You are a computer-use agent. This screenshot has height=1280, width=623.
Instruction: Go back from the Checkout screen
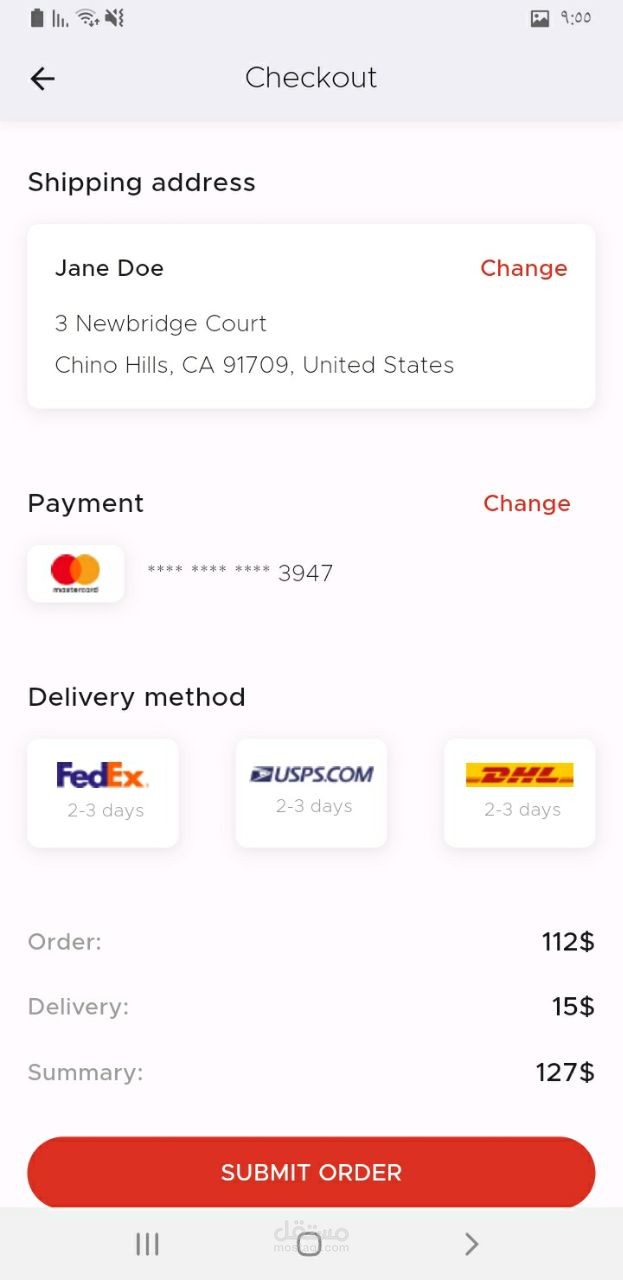coord(42,78)
